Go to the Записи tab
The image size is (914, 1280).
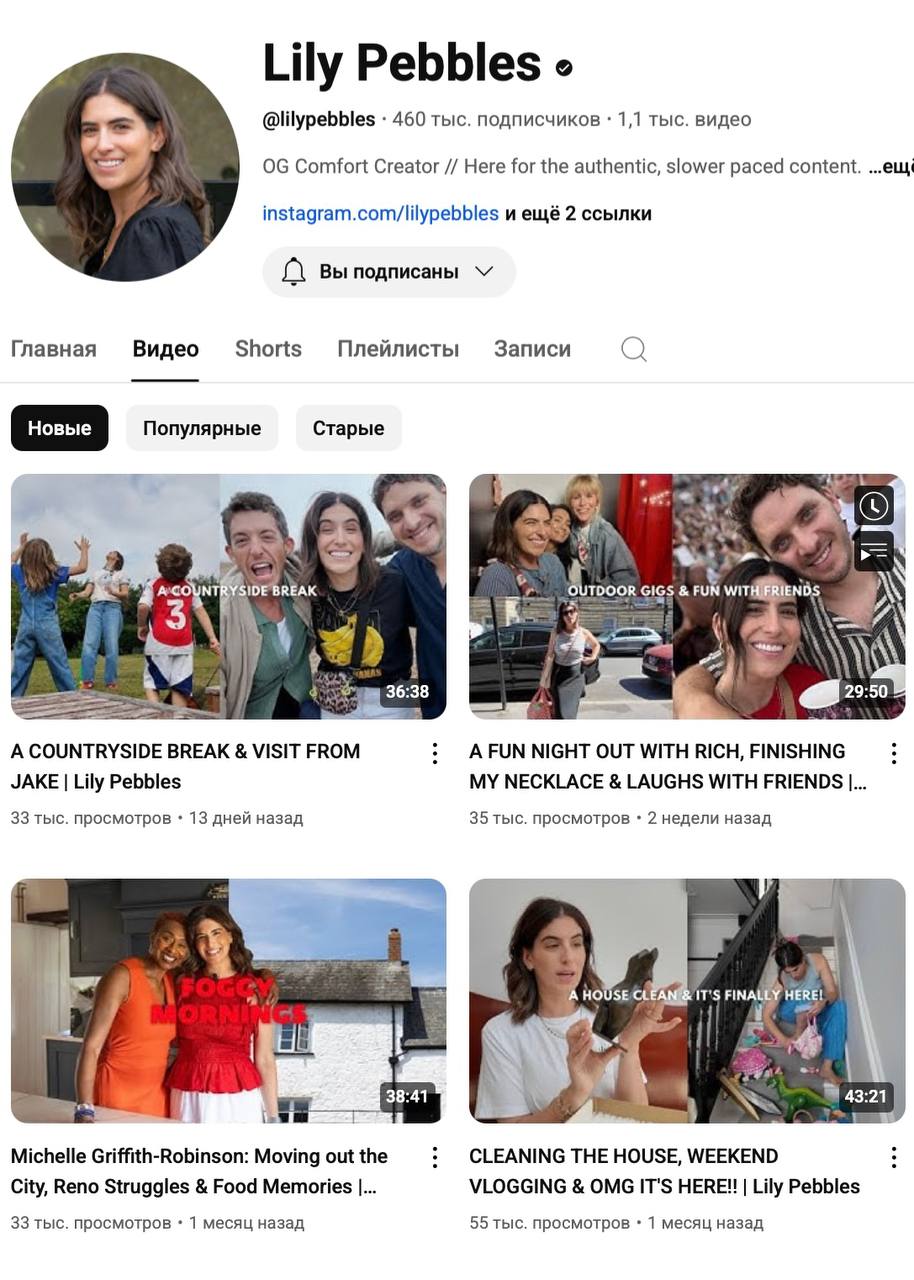pyautogui.click(x=532, y=349)
